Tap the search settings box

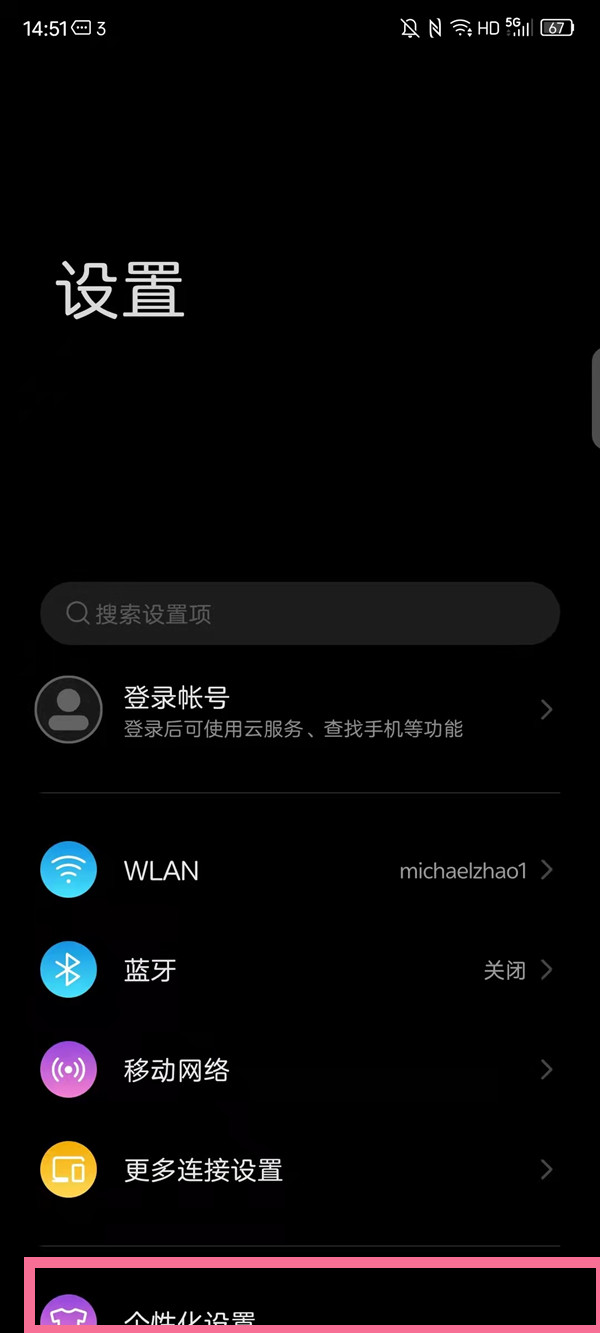click(x=300, y=613)
